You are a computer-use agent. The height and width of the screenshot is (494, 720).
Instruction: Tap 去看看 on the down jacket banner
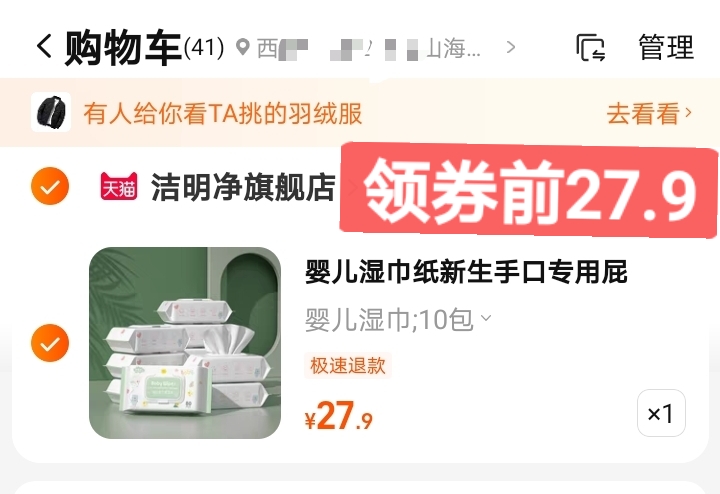click(x=648, y=114)
